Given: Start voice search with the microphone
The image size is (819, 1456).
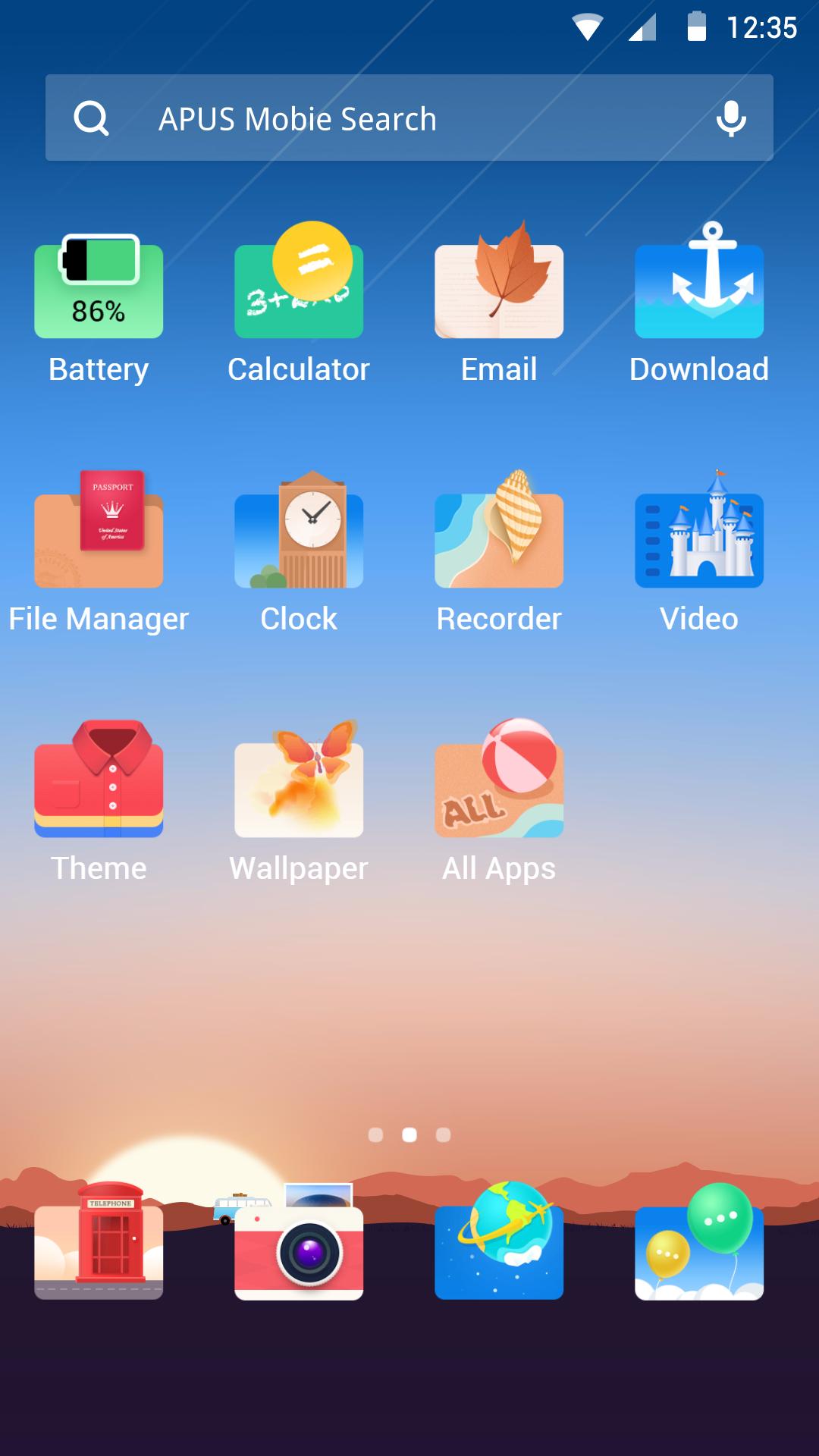Looking at the screenshot, I should coord(730,118).
